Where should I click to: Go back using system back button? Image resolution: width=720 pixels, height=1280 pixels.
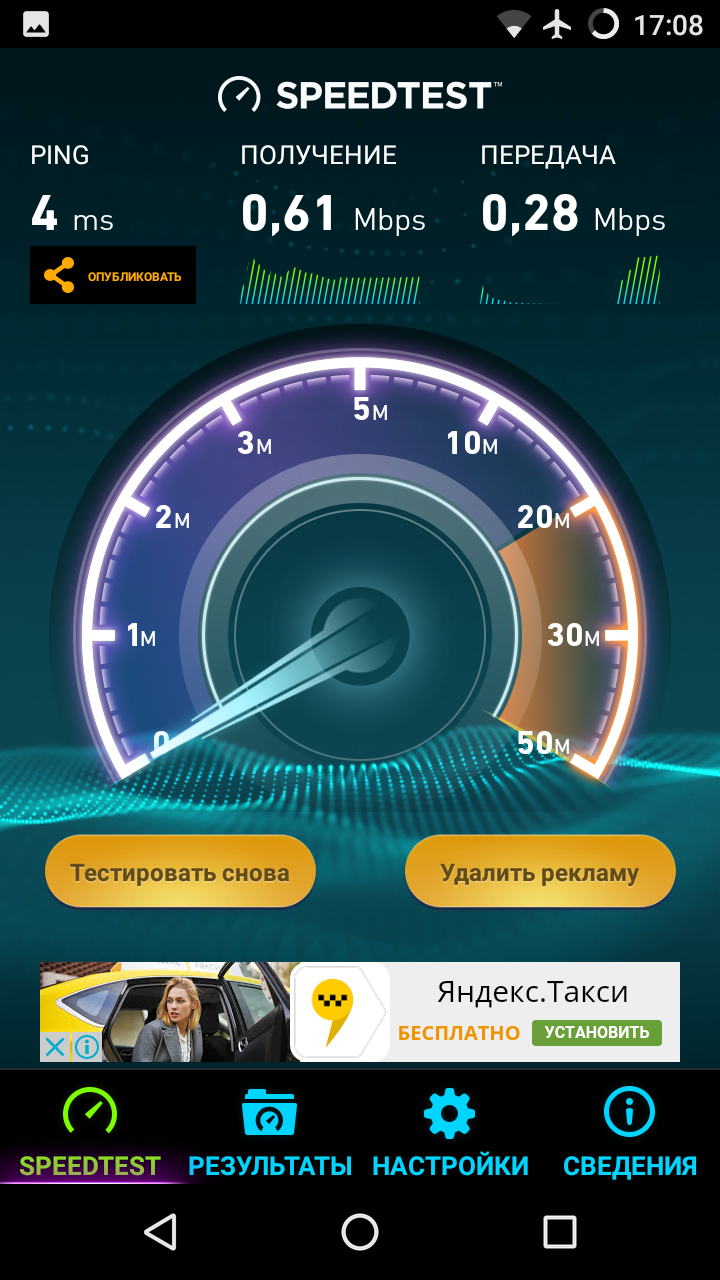[x=160, y=1232]
